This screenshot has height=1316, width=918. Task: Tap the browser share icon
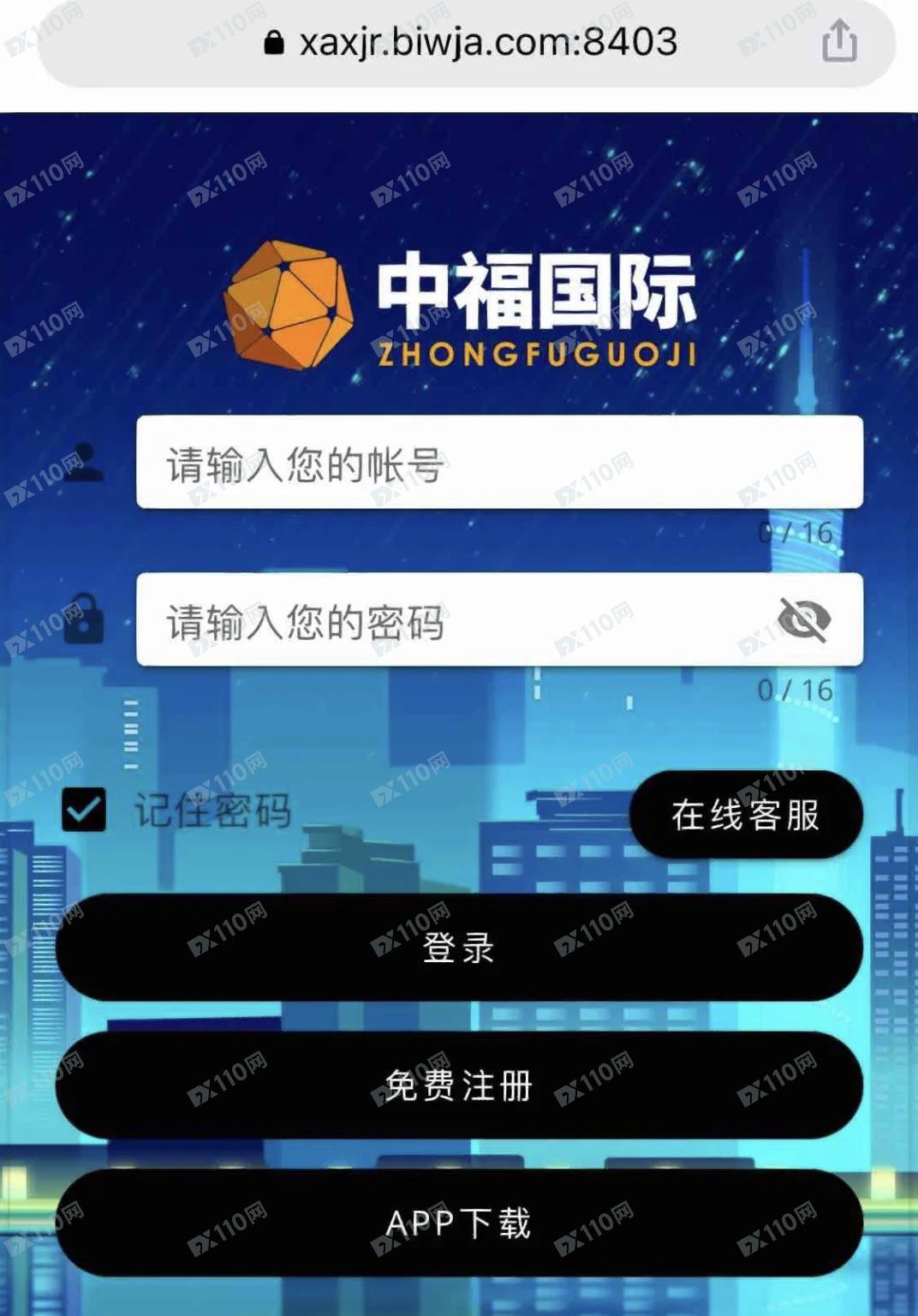click(x=839, y=42)
